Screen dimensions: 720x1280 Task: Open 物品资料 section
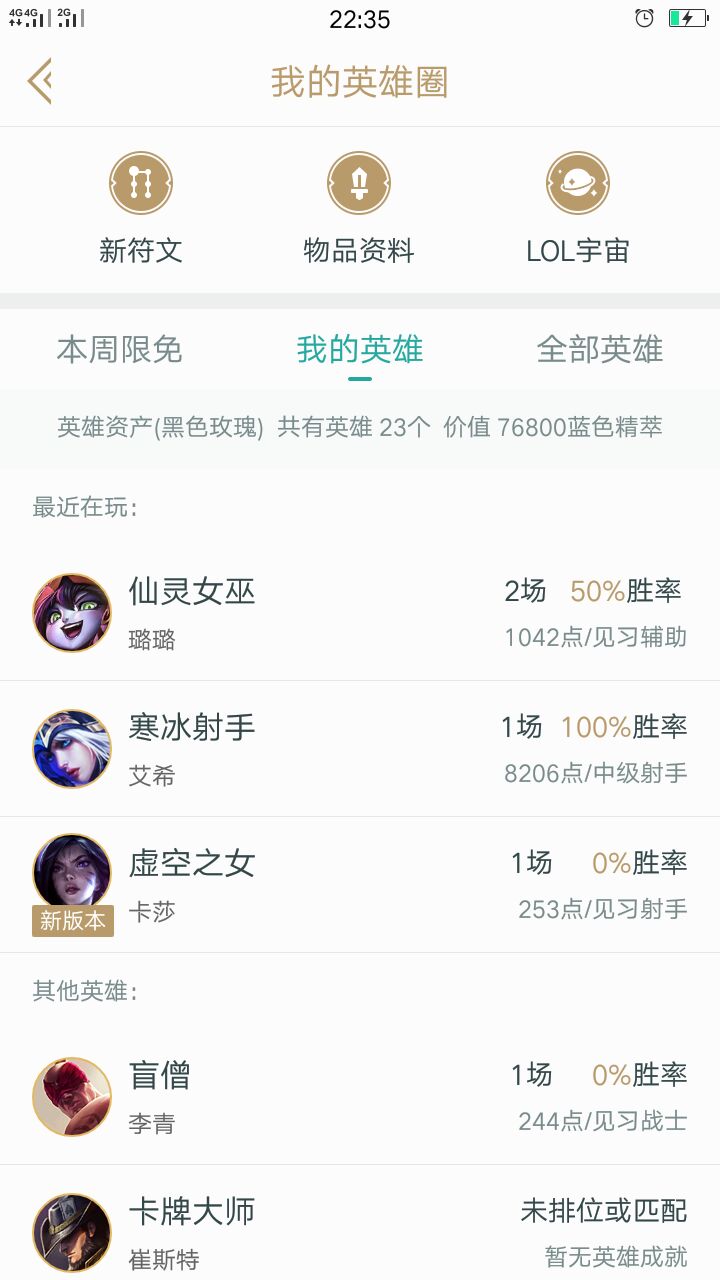(x=359, y=208)
